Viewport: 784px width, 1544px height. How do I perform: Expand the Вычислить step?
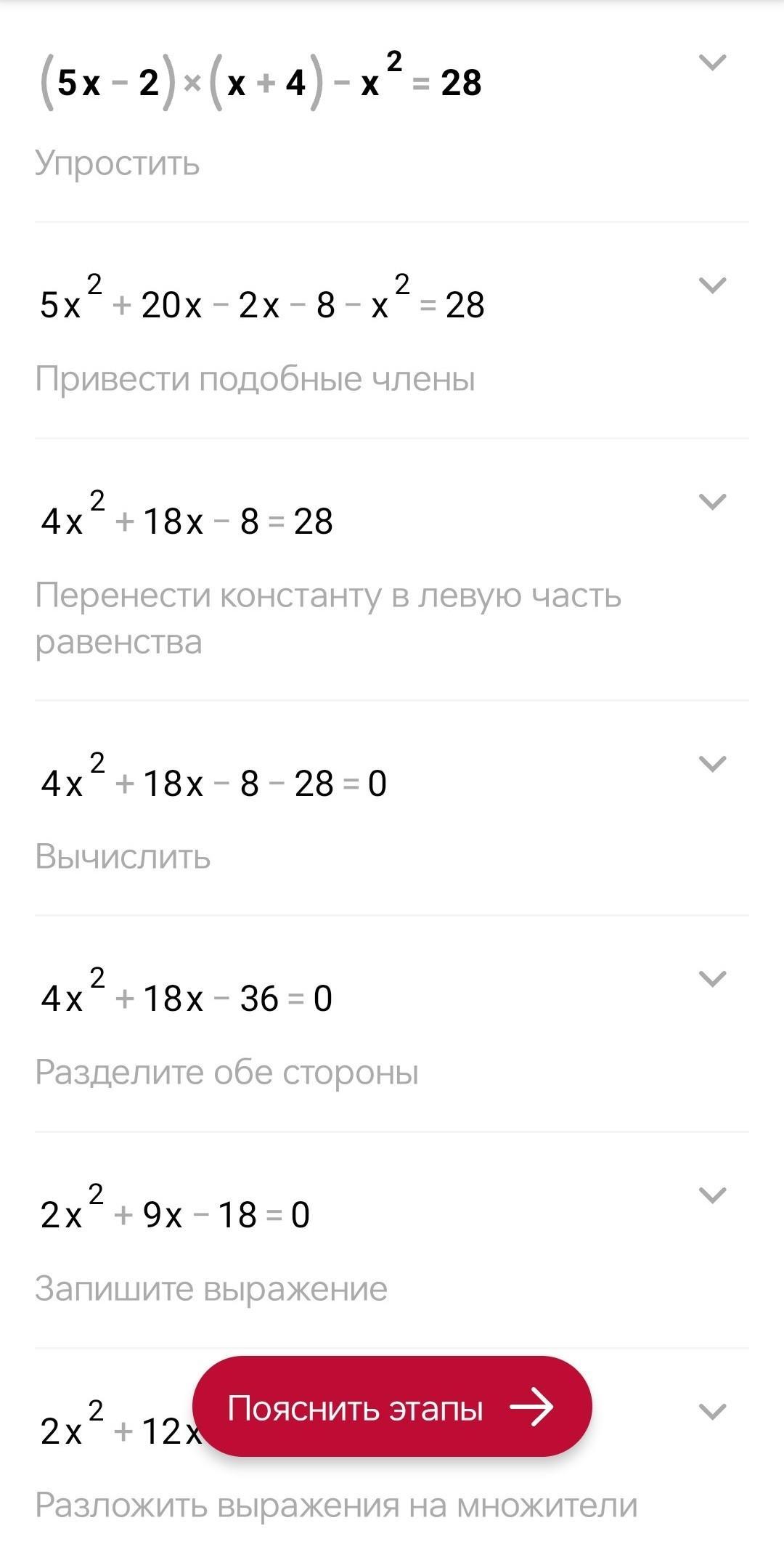tap(712, 764)
